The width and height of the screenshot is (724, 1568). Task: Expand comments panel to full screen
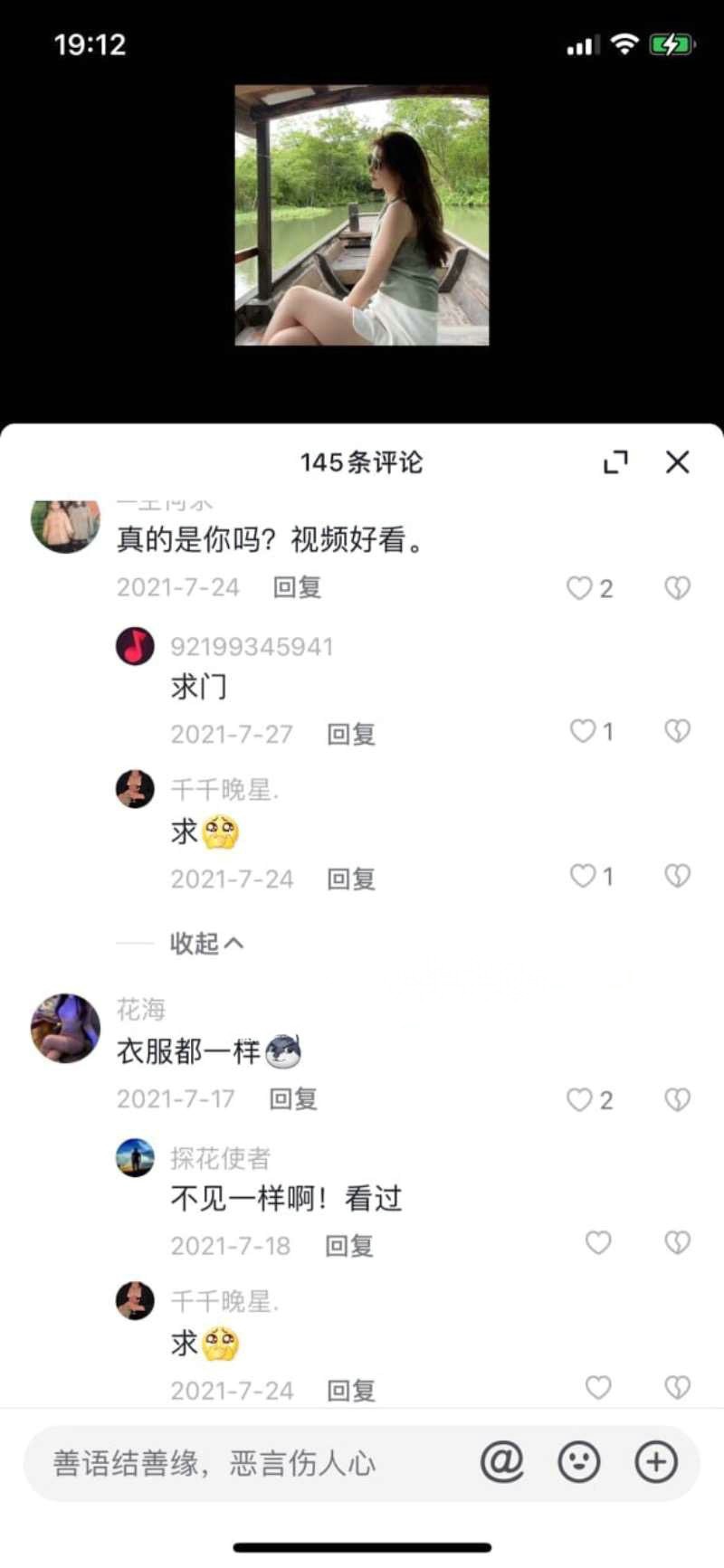coord(615,462)
